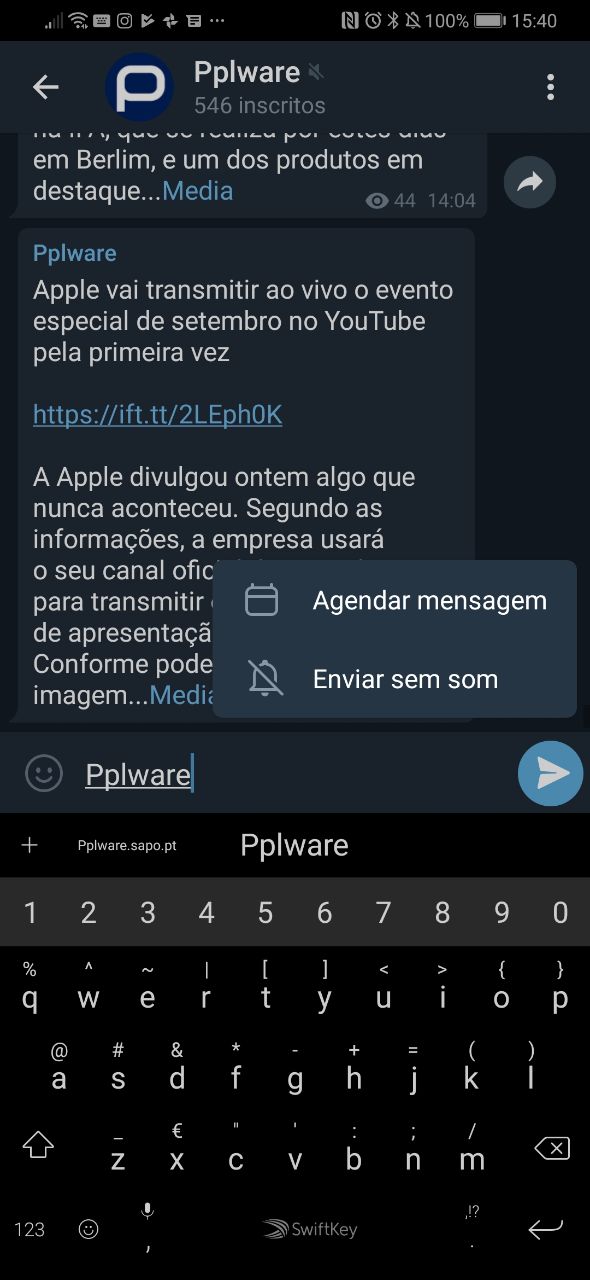Open the https://ift.tt/2LEph0K link
The image size is (590, 1280).
[x=158, y=415]
